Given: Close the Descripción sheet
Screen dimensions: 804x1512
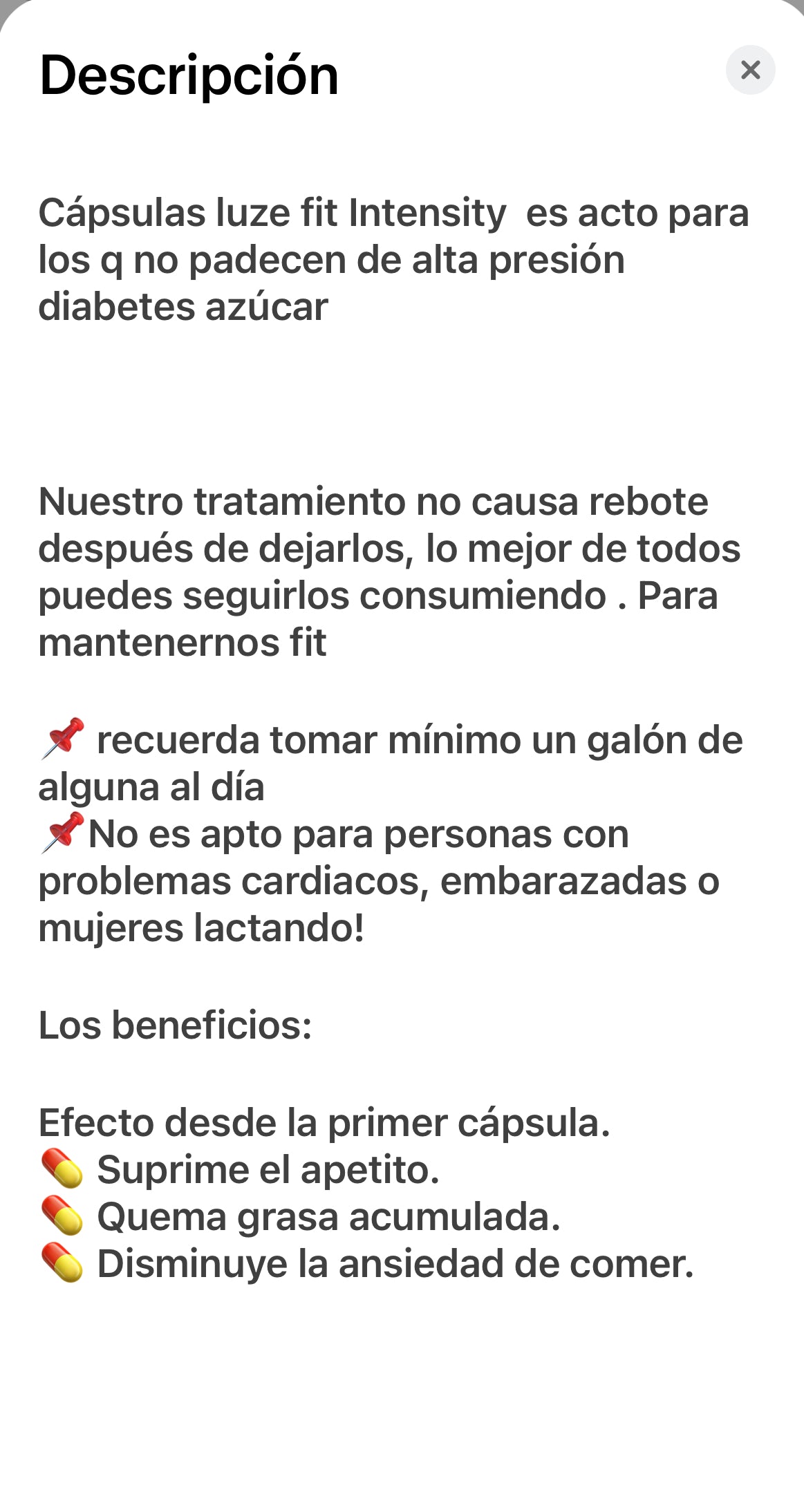Looking at the screenshot, I should click(750, 70).
